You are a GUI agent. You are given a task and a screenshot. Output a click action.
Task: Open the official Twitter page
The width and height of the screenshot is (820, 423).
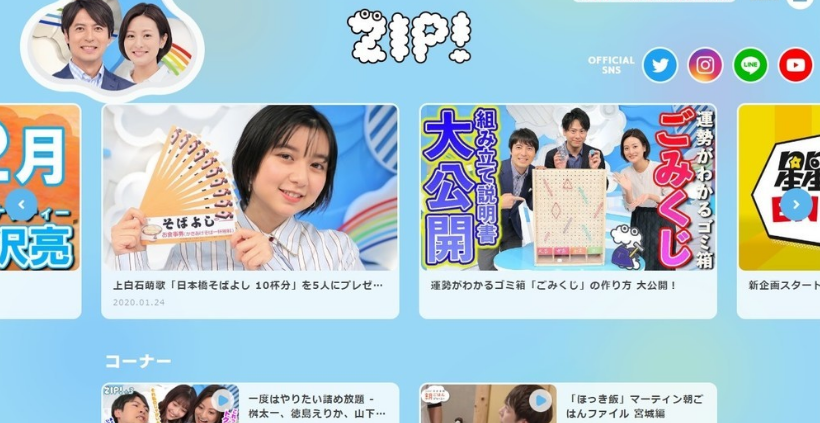(660, 65)
